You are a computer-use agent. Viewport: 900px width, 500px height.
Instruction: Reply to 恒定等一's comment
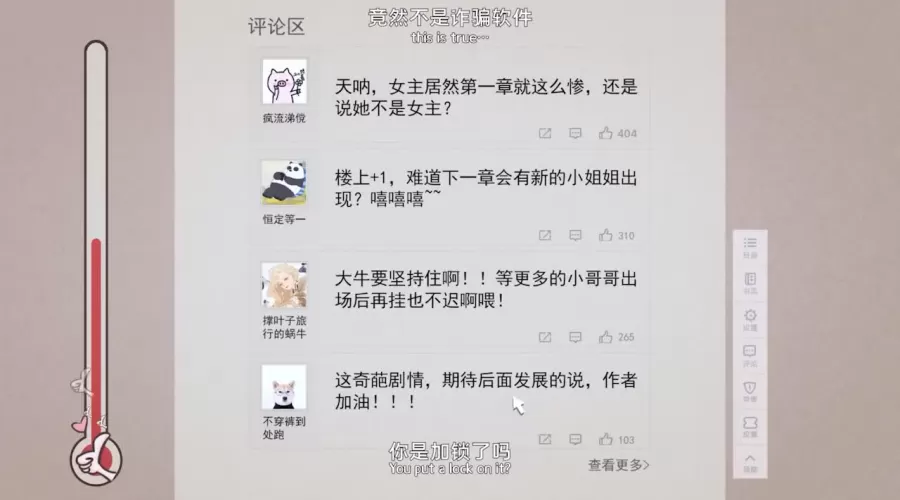point(576,235)
